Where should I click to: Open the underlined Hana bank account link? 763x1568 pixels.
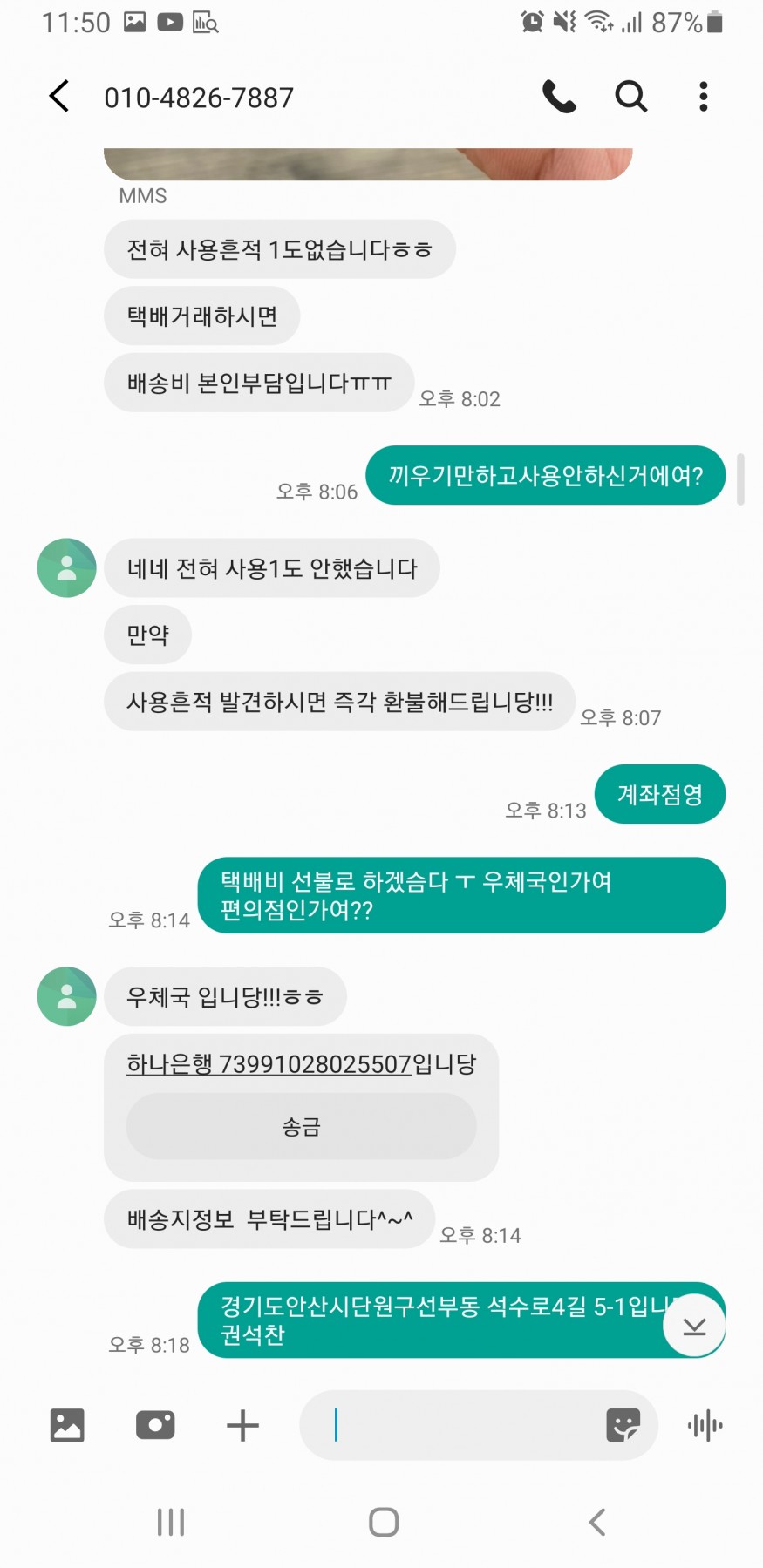[x=269, y=1064]
